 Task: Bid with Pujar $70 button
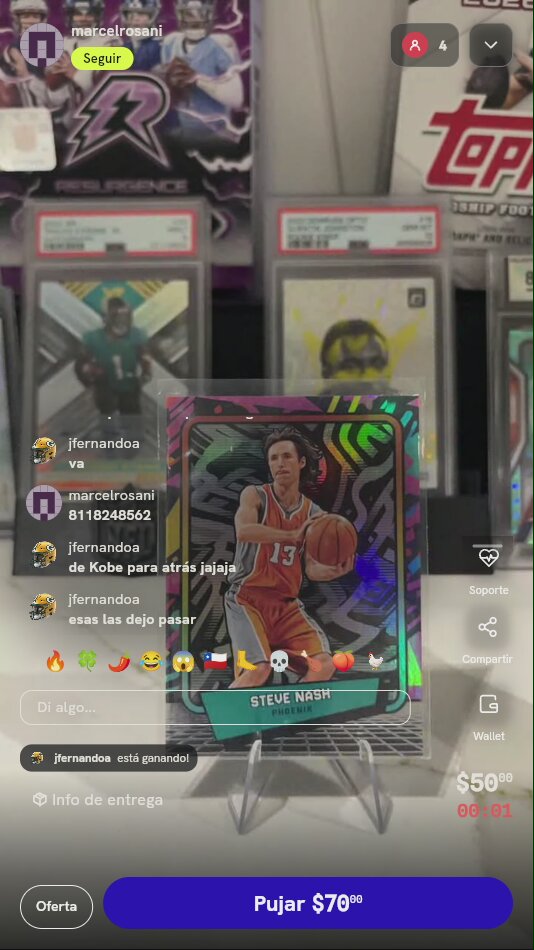click(x=308, y=903)
